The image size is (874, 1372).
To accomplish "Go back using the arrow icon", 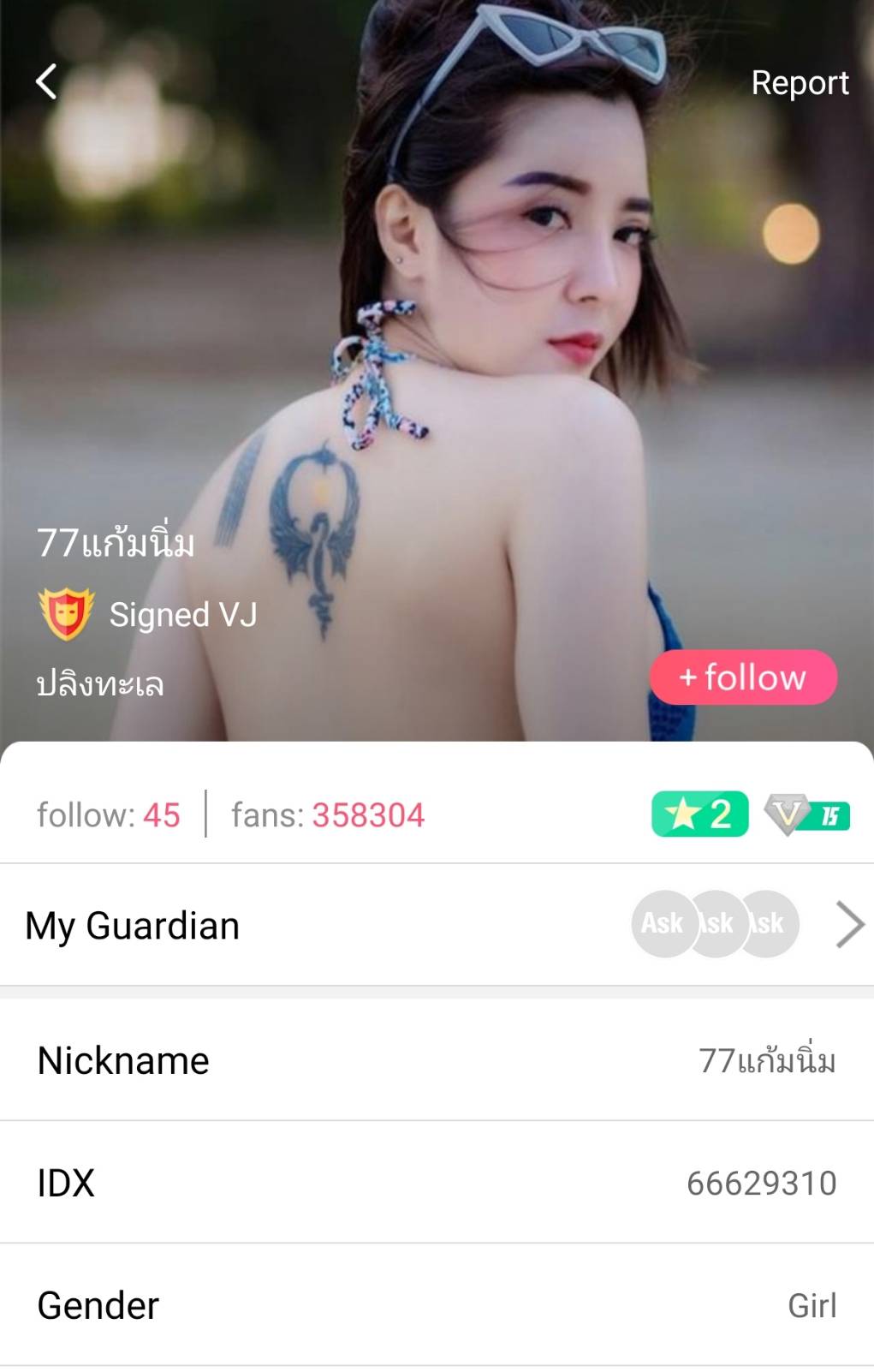I will (x=47, y=82).
